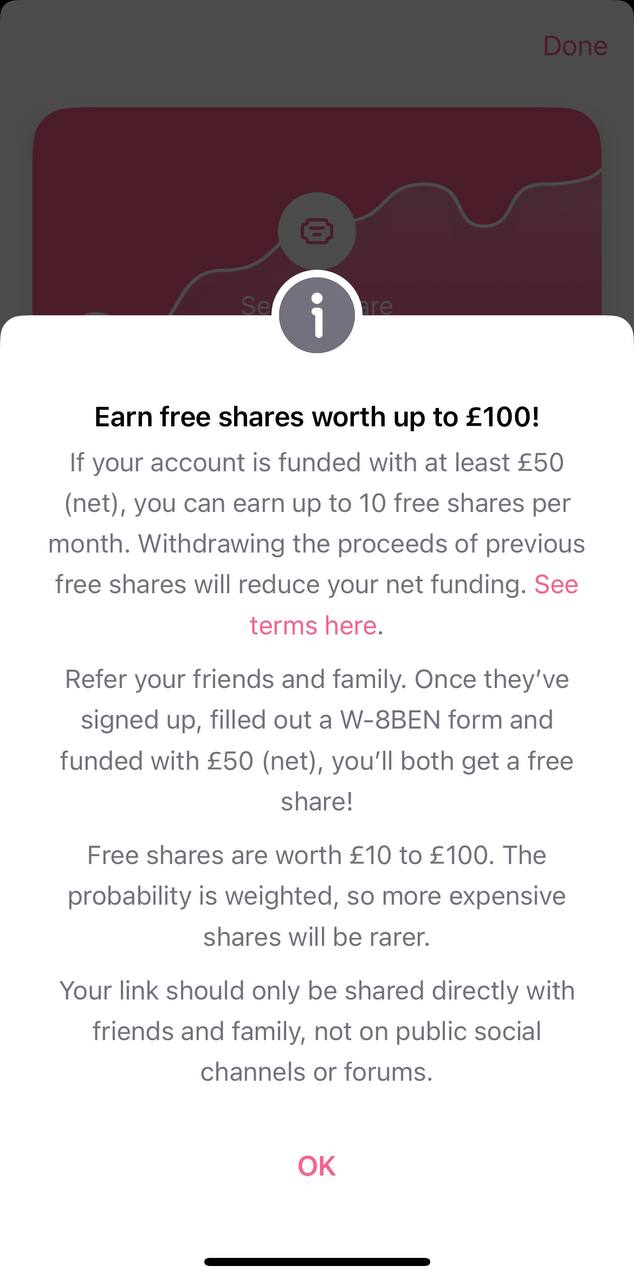This screenshot has height=1279, width=634.
Task: Open the 'See terms here' link
Action: tap(313, 626)
